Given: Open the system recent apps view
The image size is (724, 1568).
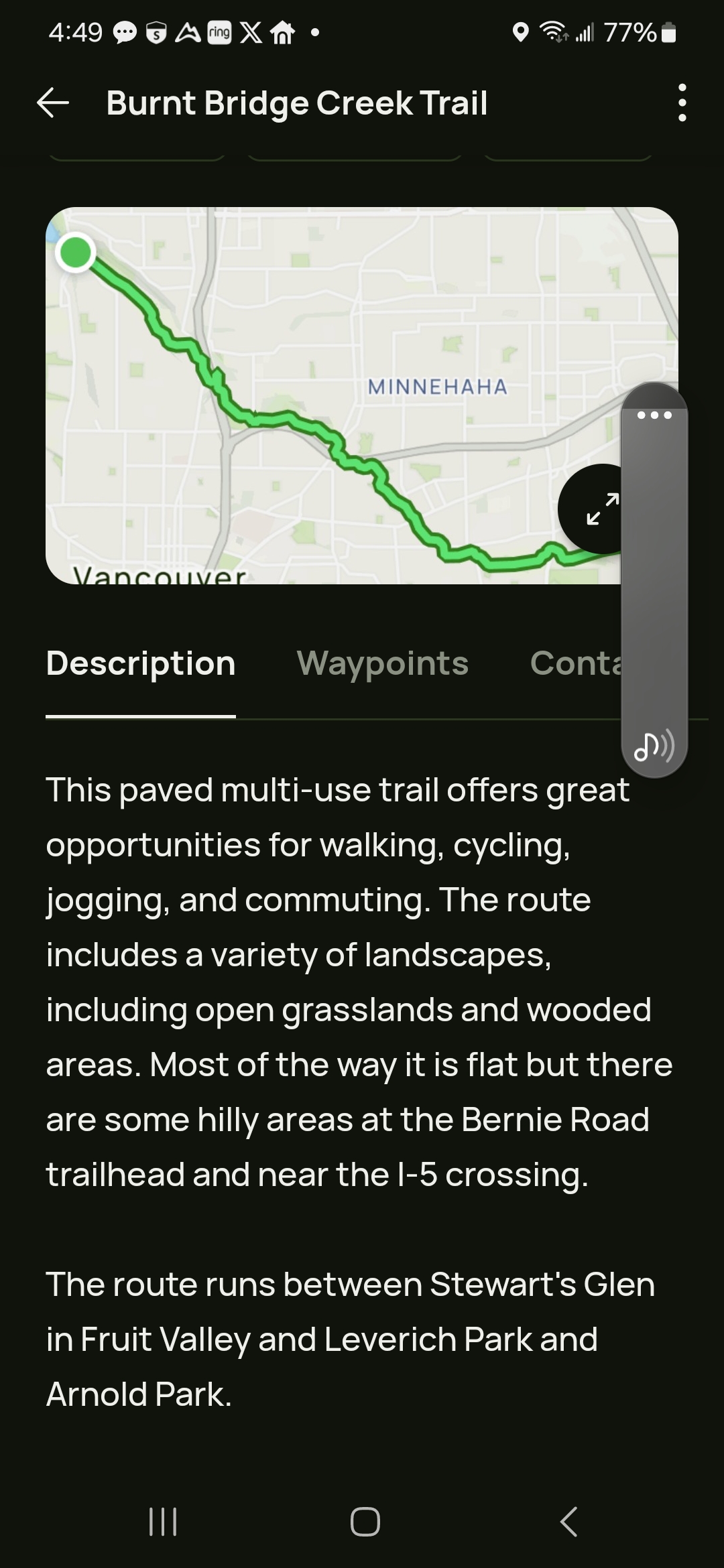Looking at the screenshot, I should (x=163, y=1521).
